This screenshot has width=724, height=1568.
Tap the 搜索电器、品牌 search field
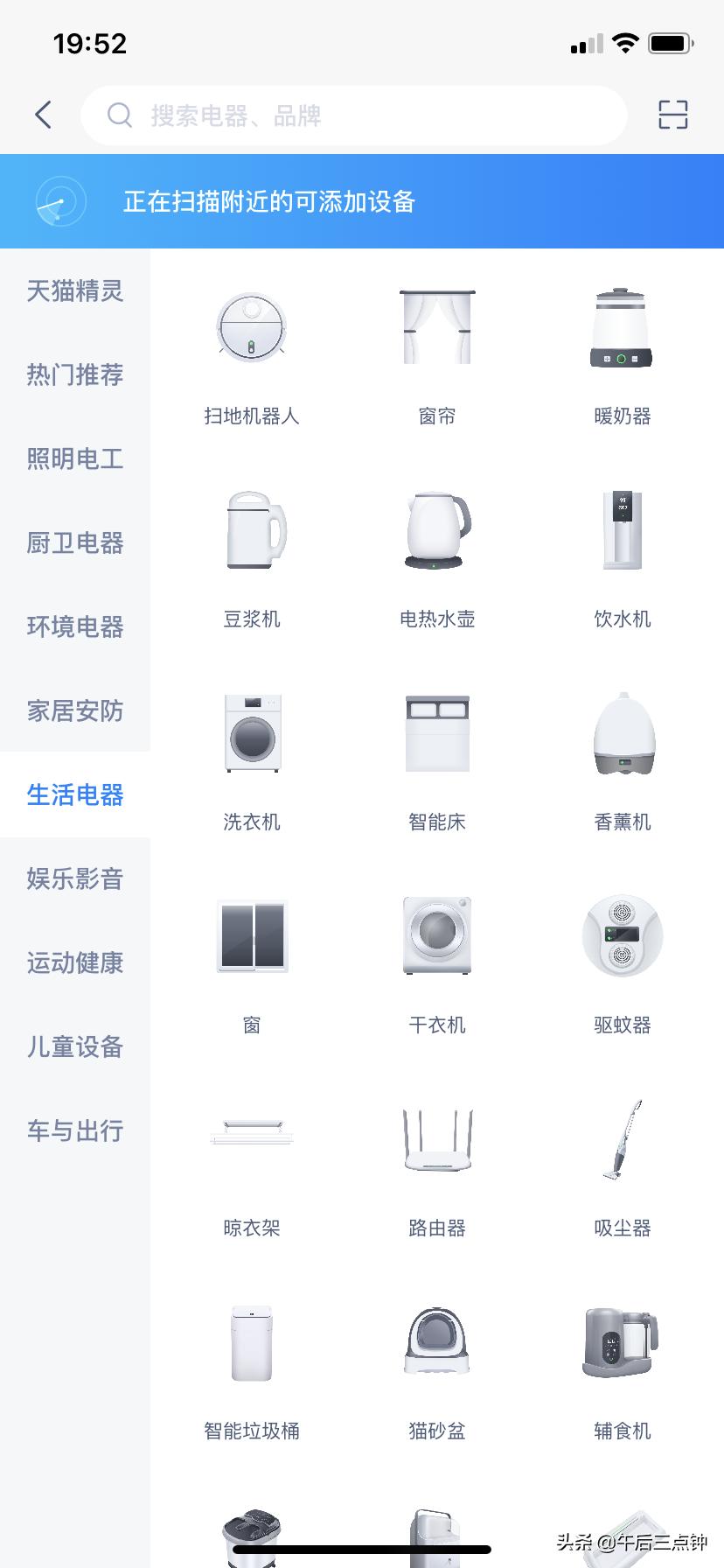[350, 115]
